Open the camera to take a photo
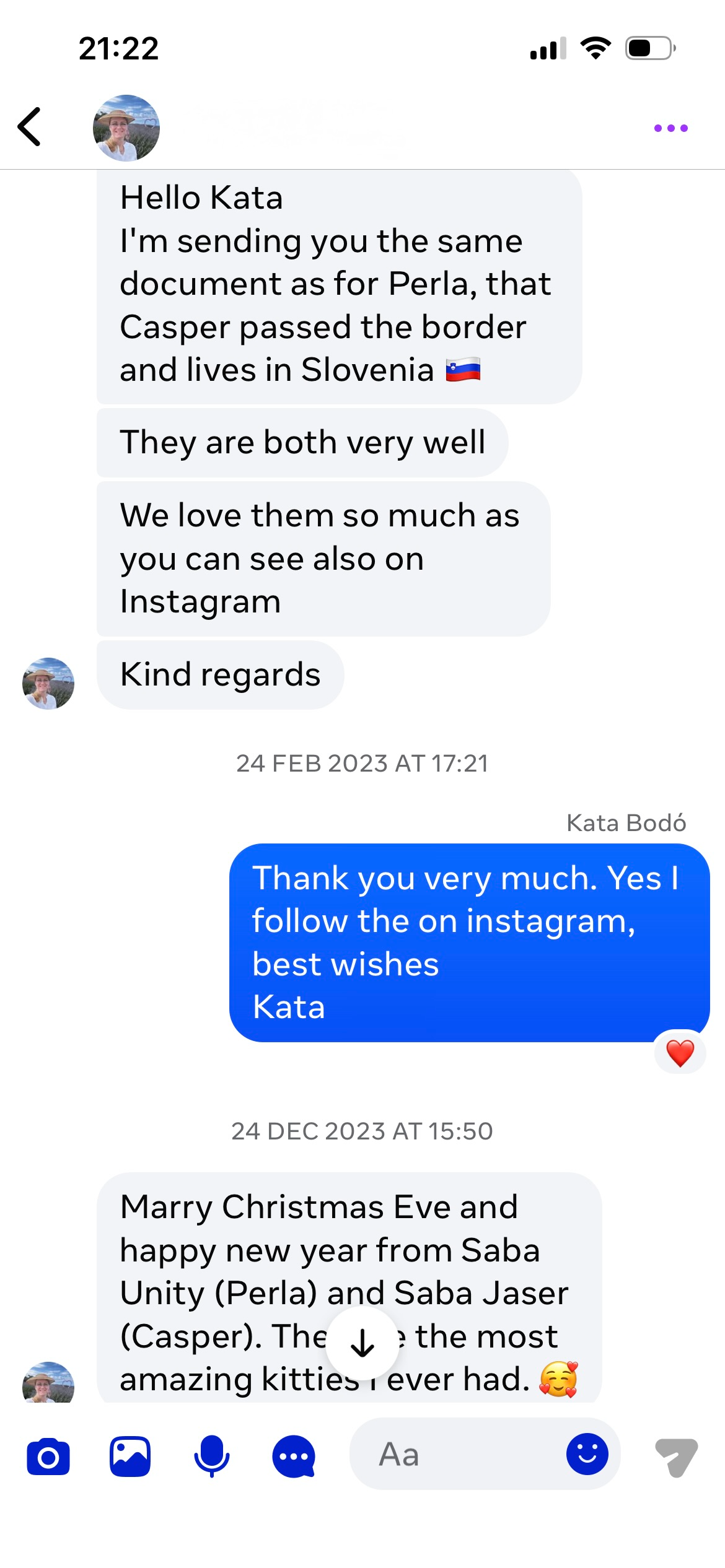This screenshot has width=725, height=1568. coord(48,1457)
